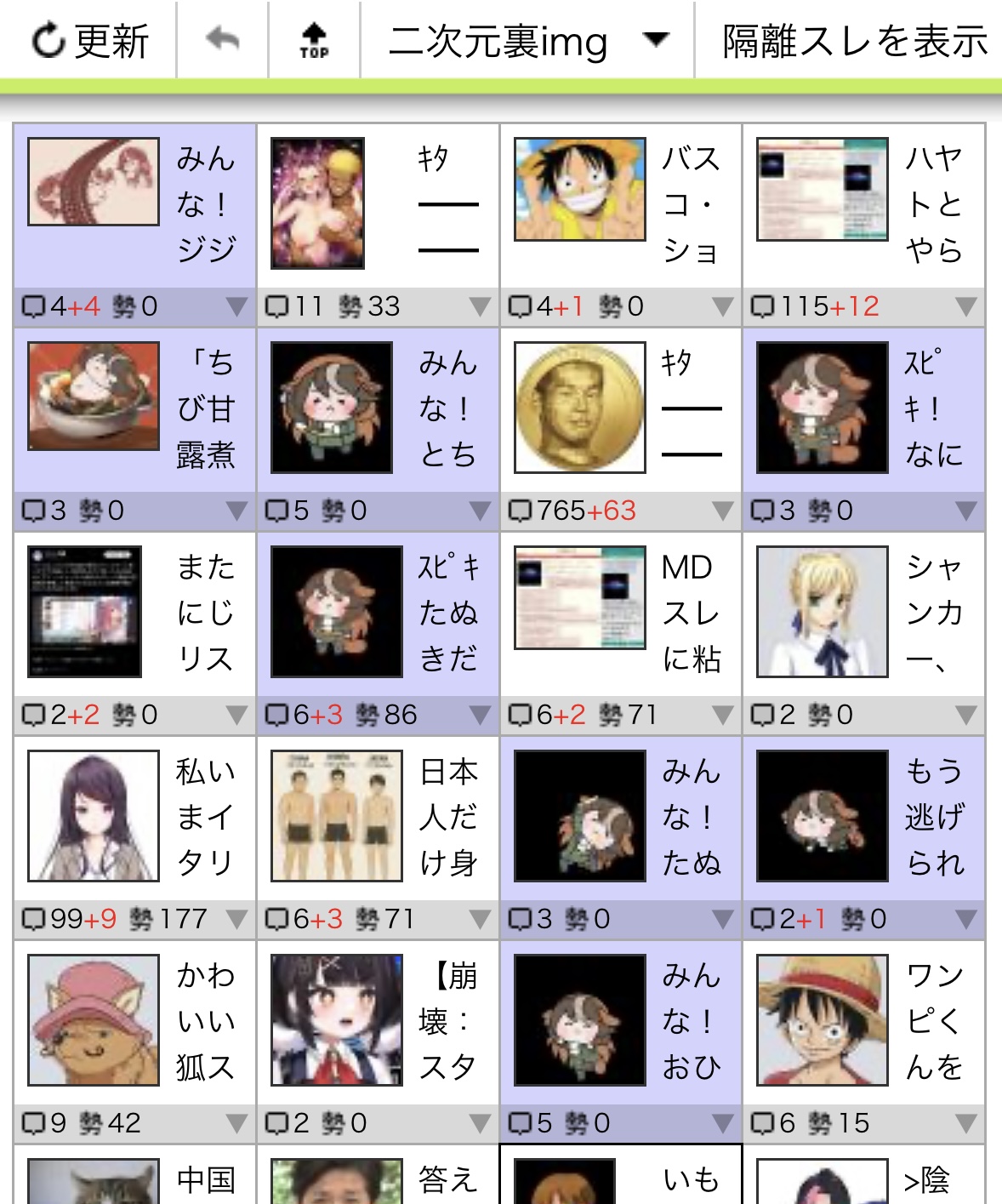Open the 私いまイタリ thread
The image size is (1002, 1204).
134,817
